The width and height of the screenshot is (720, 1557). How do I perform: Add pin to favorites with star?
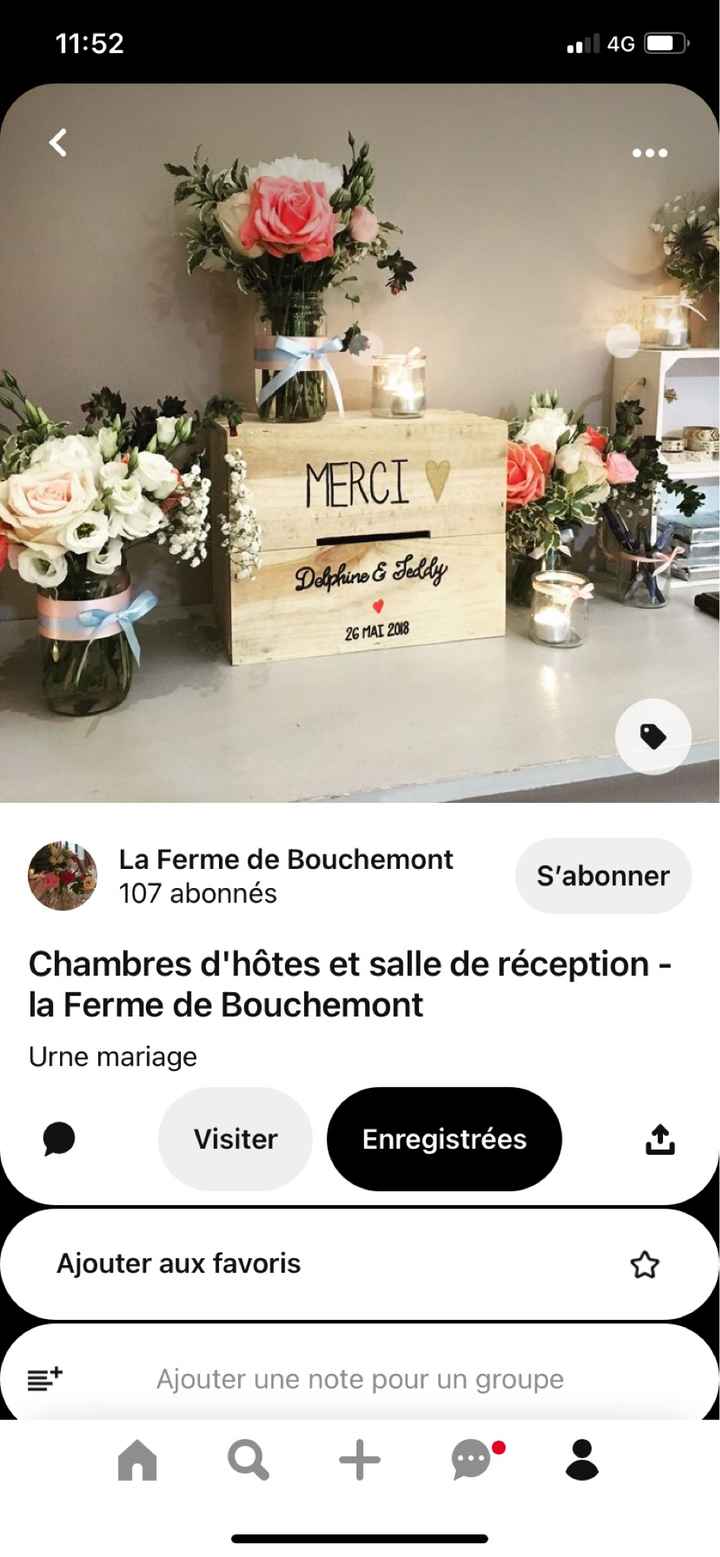click(645, 1264)
